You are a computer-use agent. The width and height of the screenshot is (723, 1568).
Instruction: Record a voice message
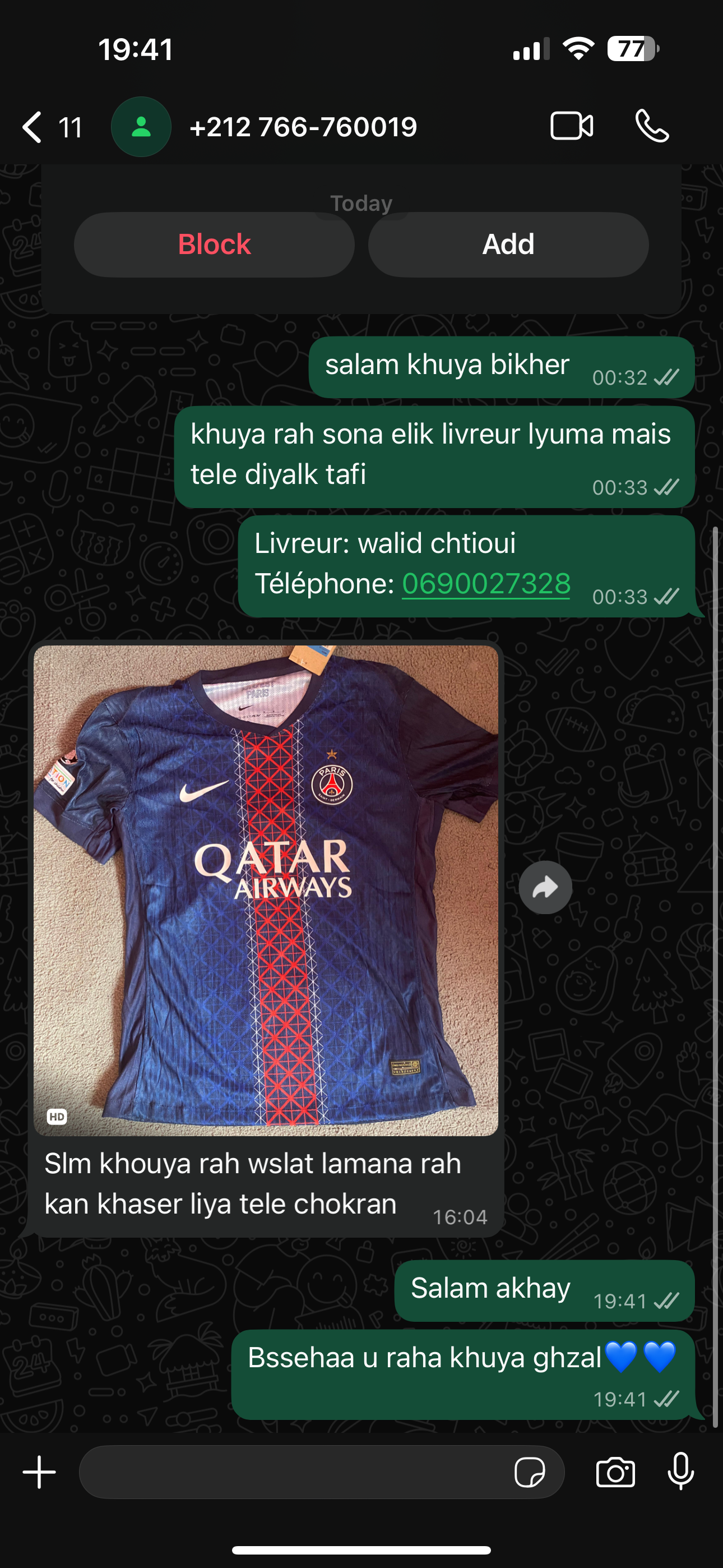(680, 1472)
